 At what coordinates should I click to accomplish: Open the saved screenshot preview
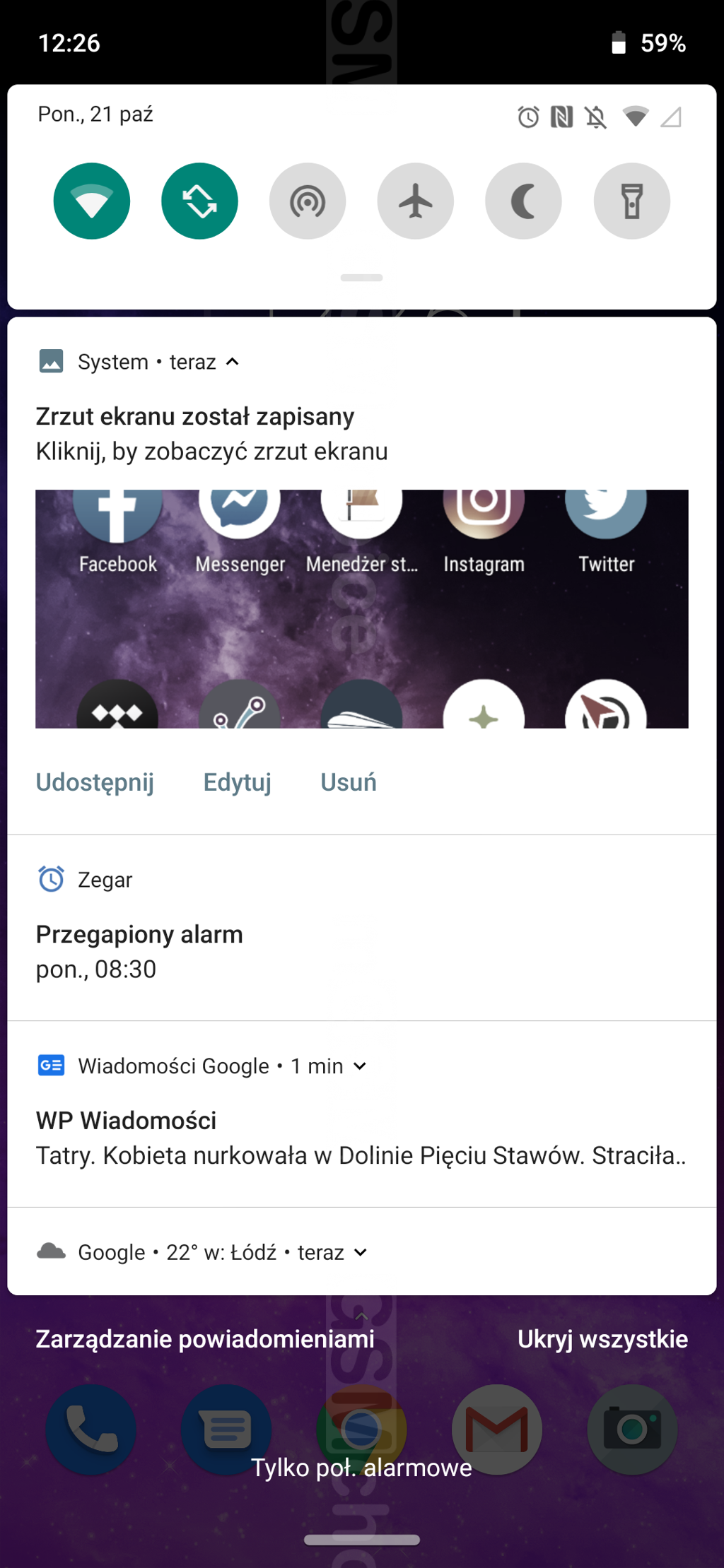coord(361,608)
